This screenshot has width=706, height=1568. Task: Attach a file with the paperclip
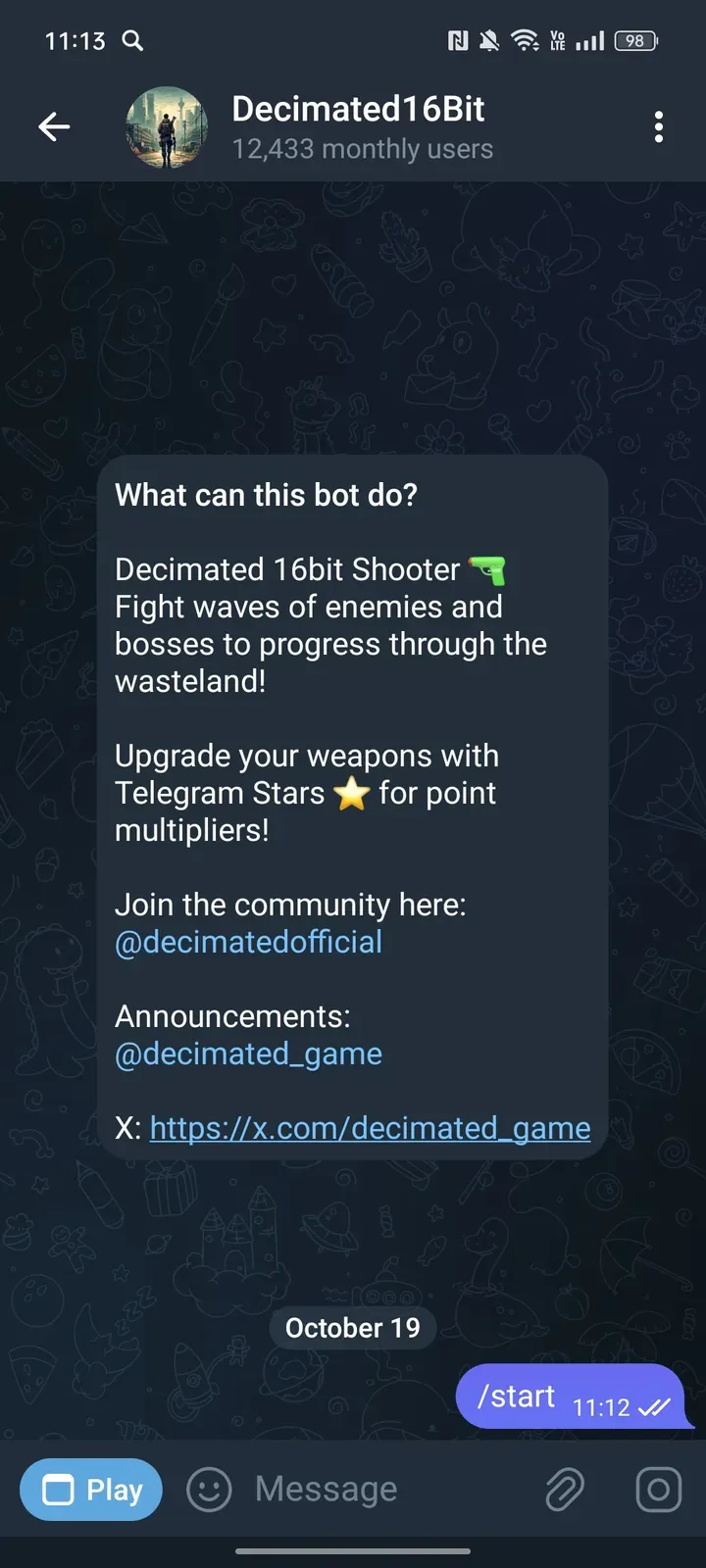pyautogui.click(x=565, y=1490)
